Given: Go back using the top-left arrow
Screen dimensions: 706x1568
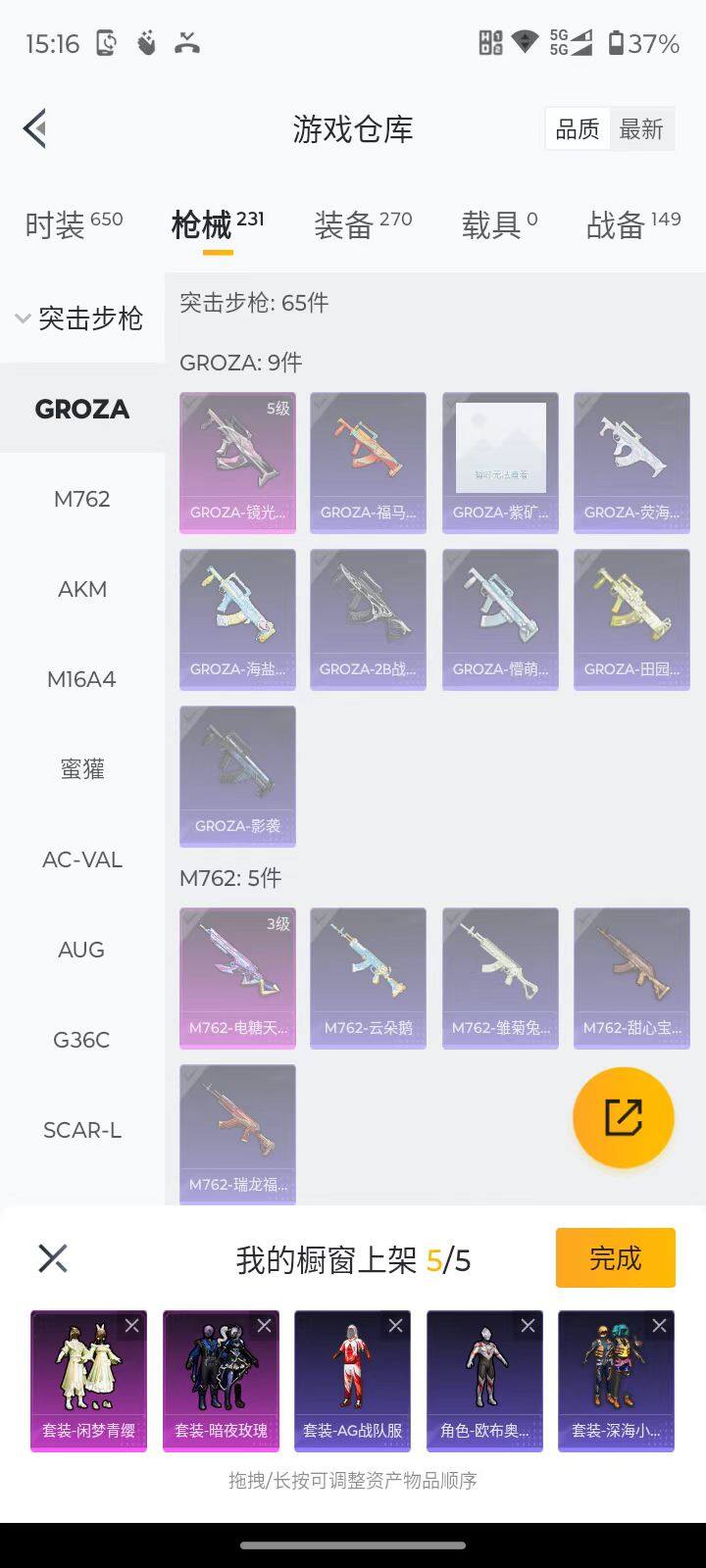Looking at the screenshot, I should [36, 128].
